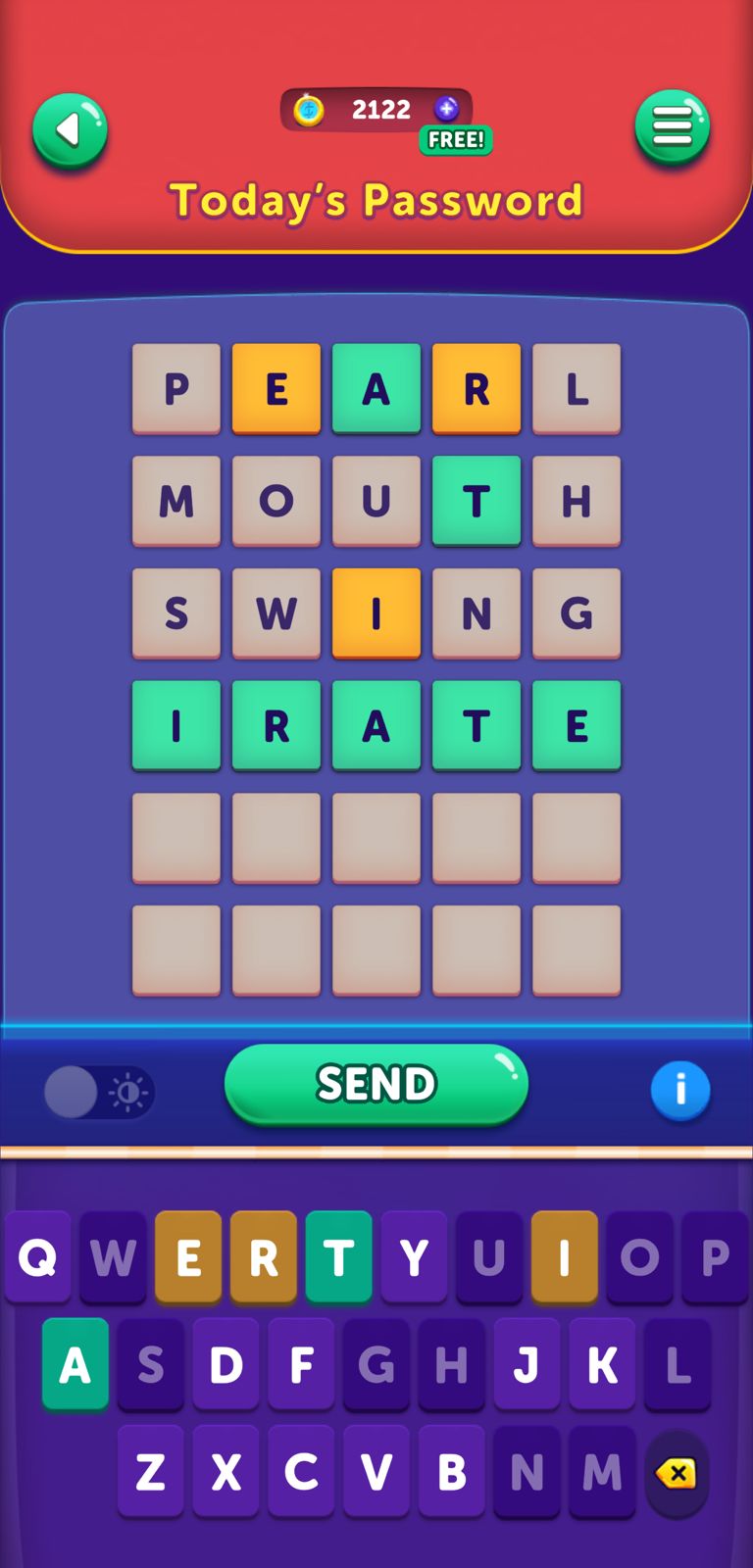
Task: Type the letter Y
Action: [414, 1256]
